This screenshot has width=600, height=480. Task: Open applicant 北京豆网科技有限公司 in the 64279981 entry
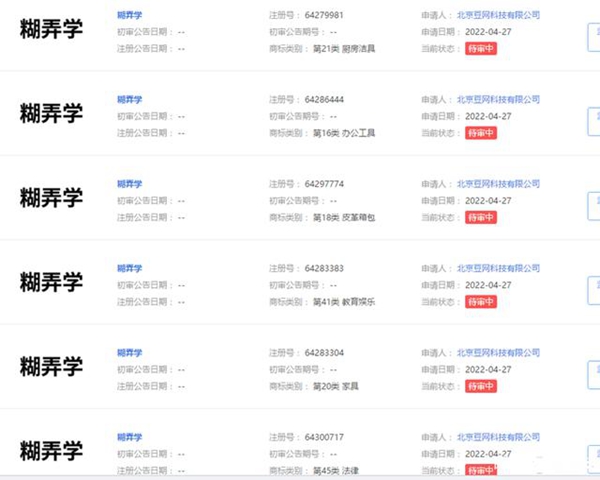[x=497, y=16]
